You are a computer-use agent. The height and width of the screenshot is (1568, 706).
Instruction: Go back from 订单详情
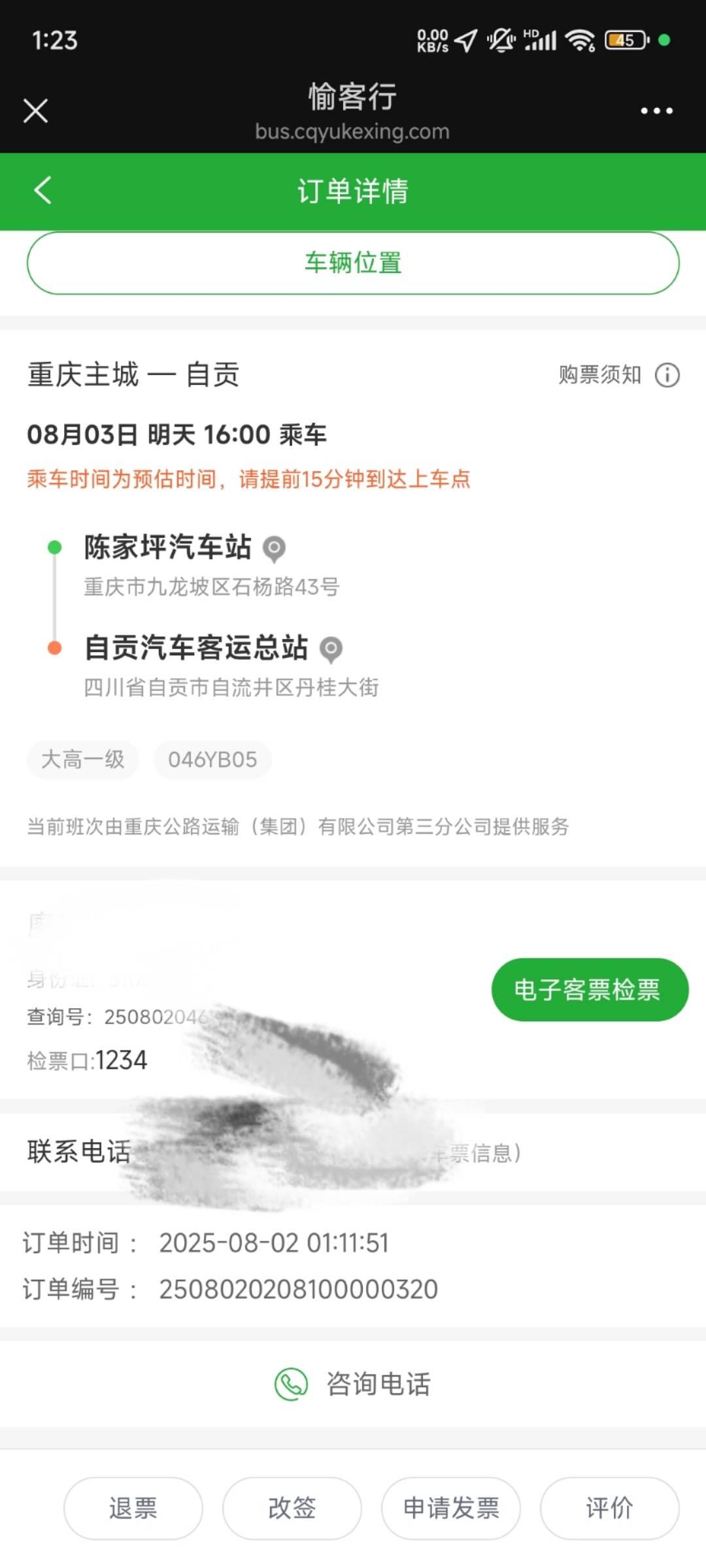pyautogui.click(x=43, y=191)
